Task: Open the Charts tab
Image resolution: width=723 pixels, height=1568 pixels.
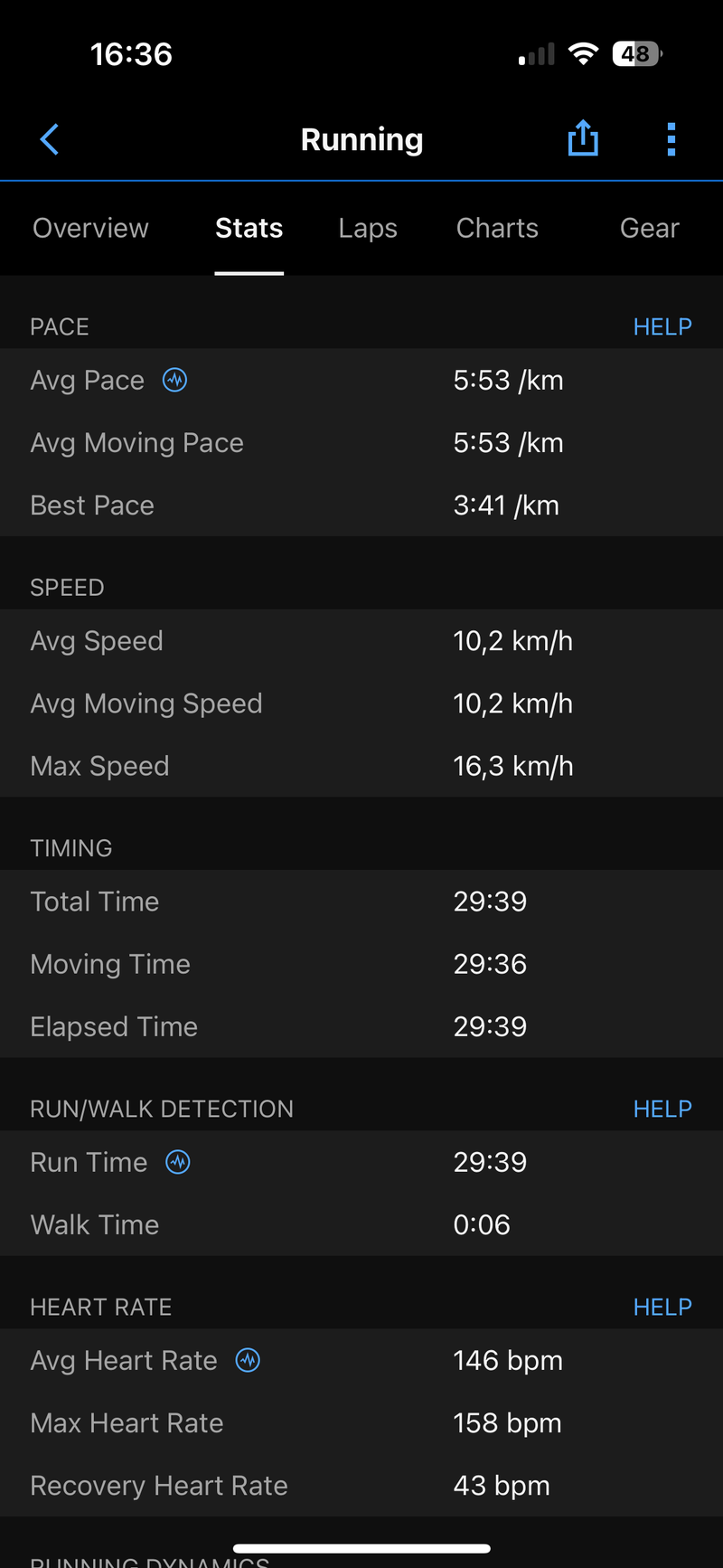Action: pos(497,228)
